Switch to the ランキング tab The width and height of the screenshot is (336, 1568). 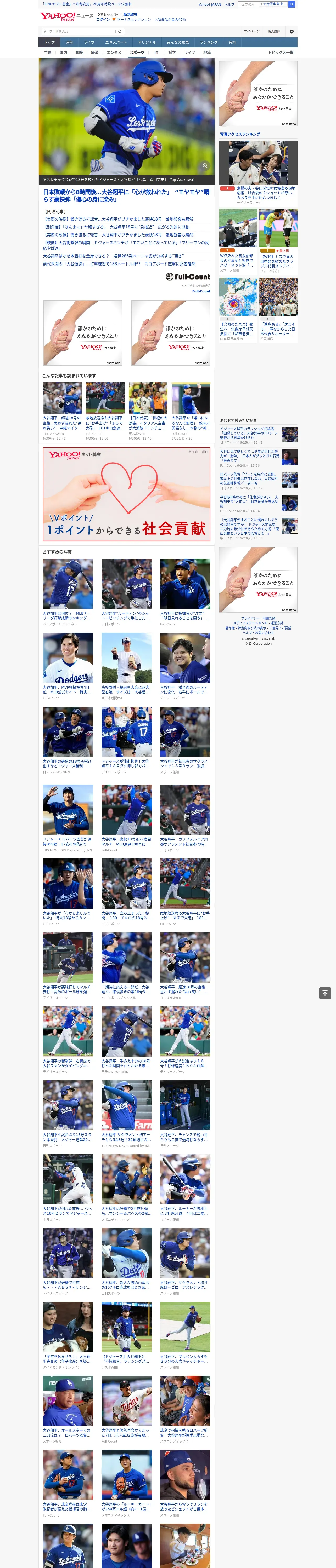click(209, 42)
